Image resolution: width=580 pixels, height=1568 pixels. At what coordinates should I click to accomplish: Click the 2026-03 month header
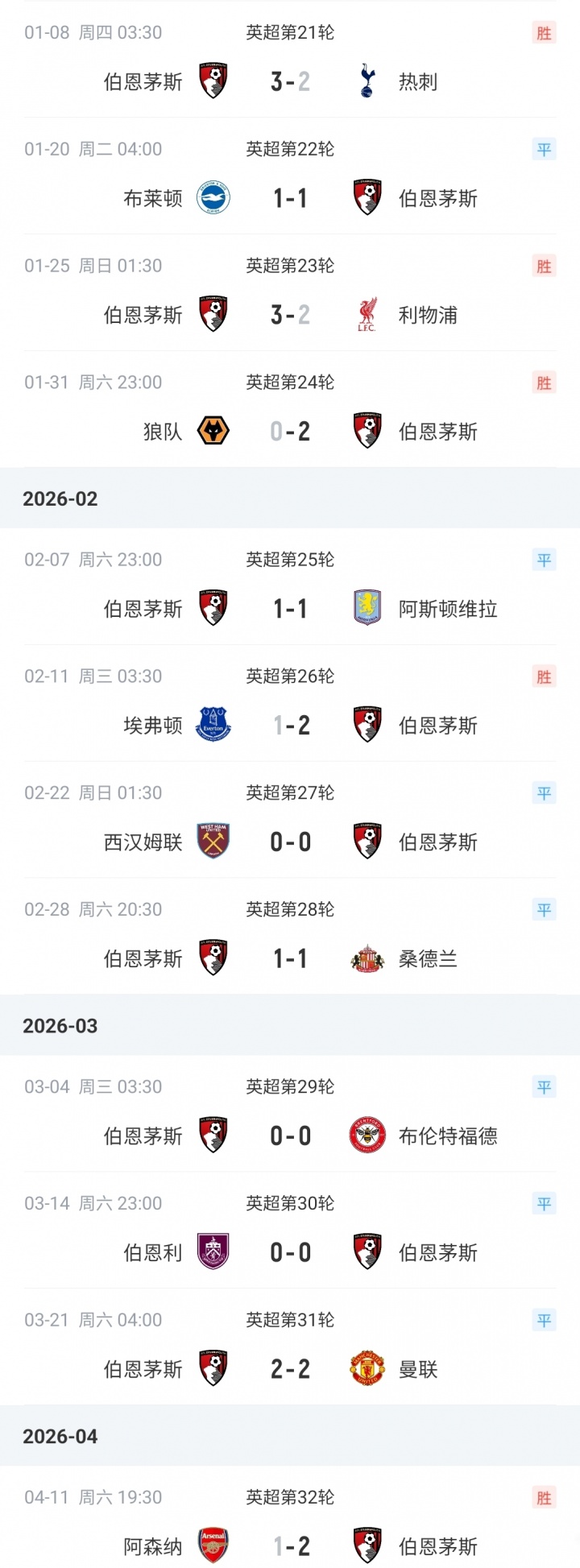[60, 1025]
